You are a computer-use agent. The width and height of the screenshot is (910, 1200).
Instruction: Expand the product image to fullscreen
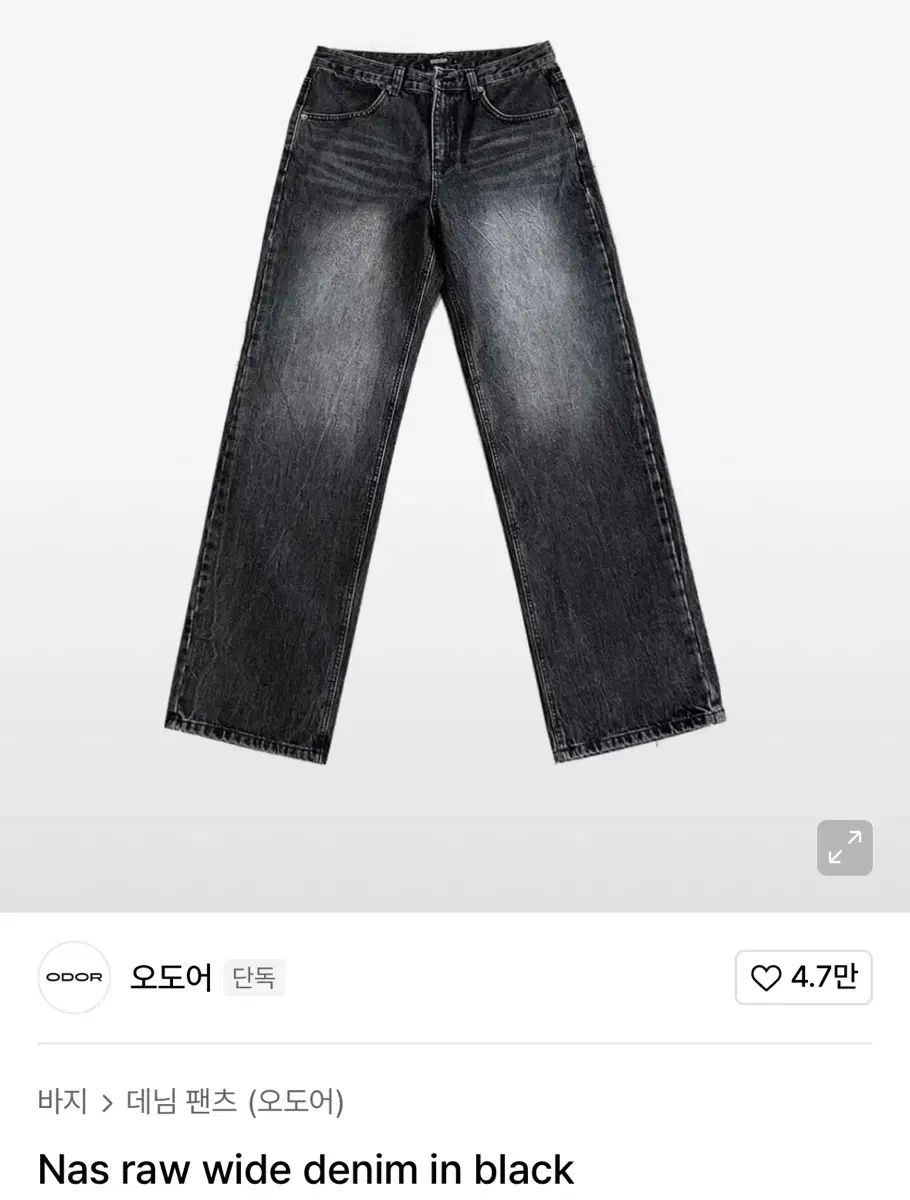[844, 848]
